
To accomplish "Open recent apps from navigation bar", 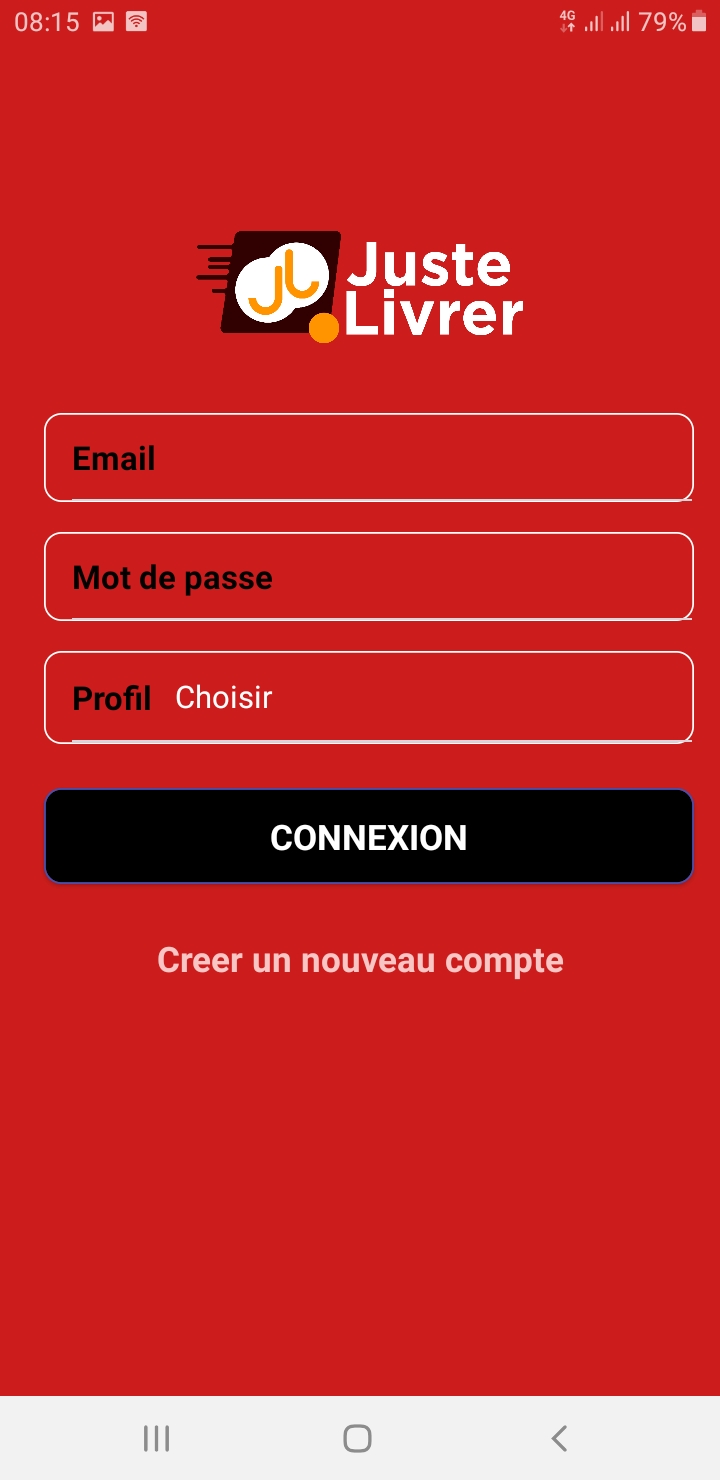I will click(156, 1439).
